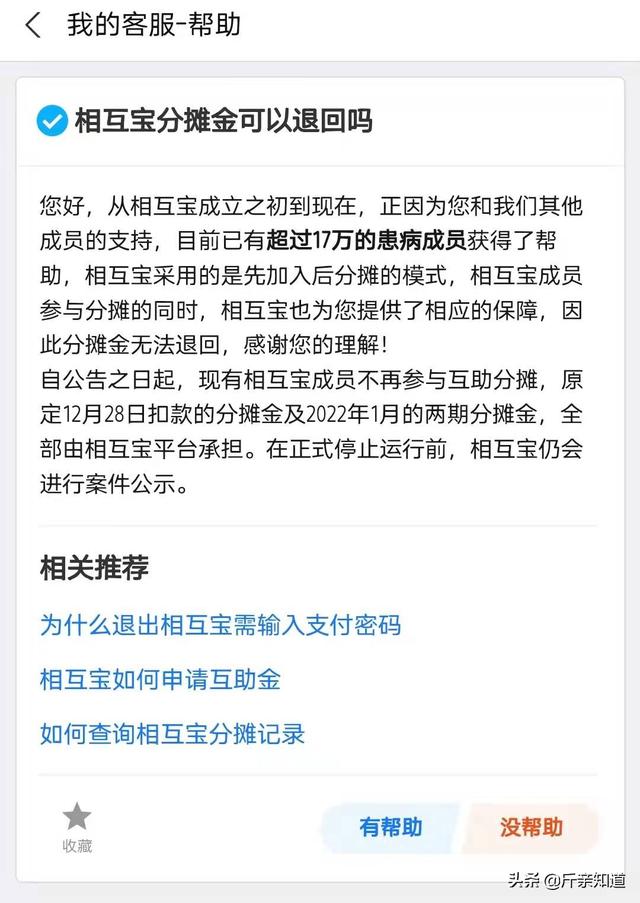The width and height of the screenshot is (640, 903).
Task: Go back from the 我的客服-帮助 page
Action: [x=33, y=25]
